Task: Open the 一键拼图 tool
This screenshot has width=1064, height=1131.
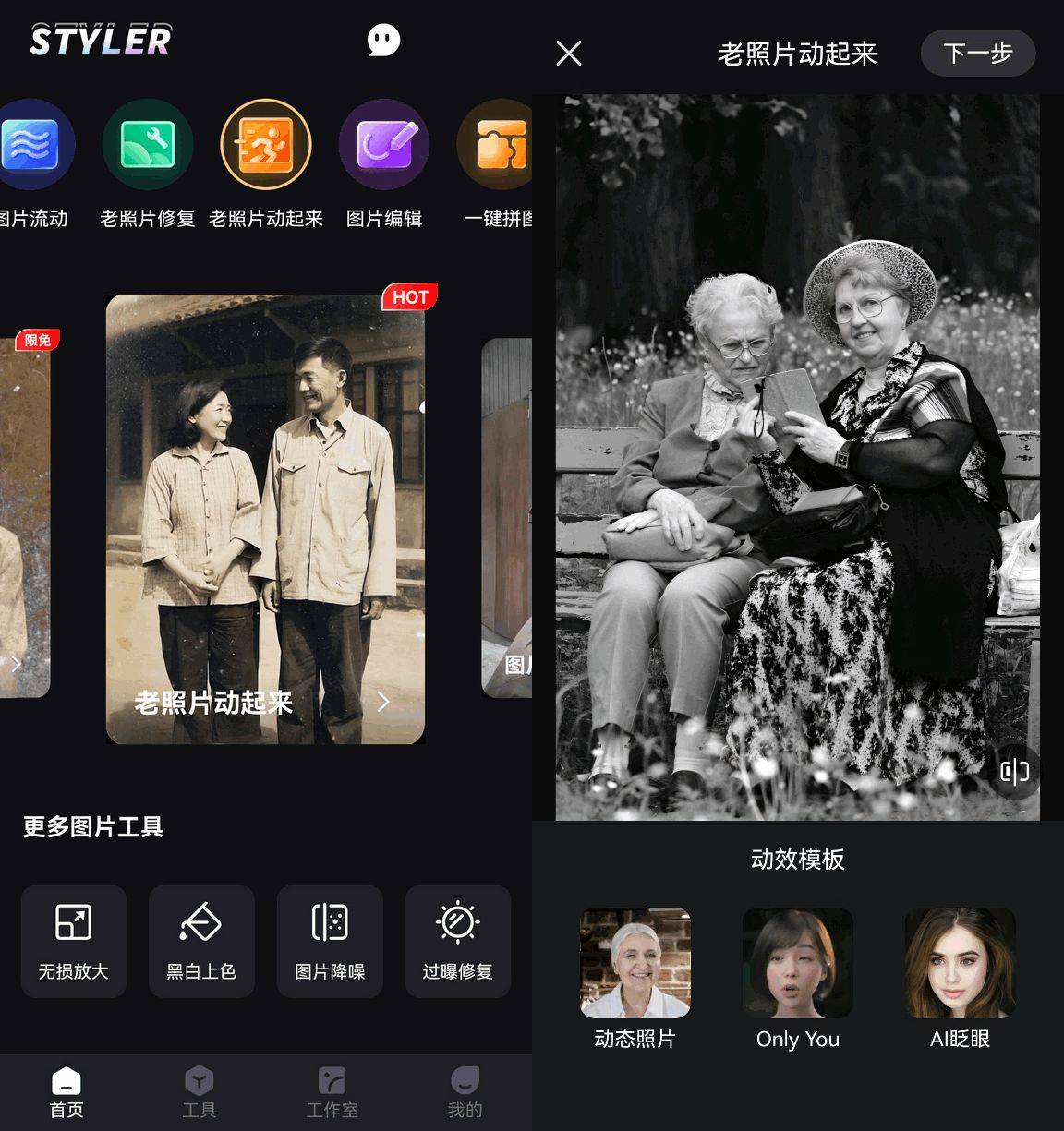Action: 500,145
